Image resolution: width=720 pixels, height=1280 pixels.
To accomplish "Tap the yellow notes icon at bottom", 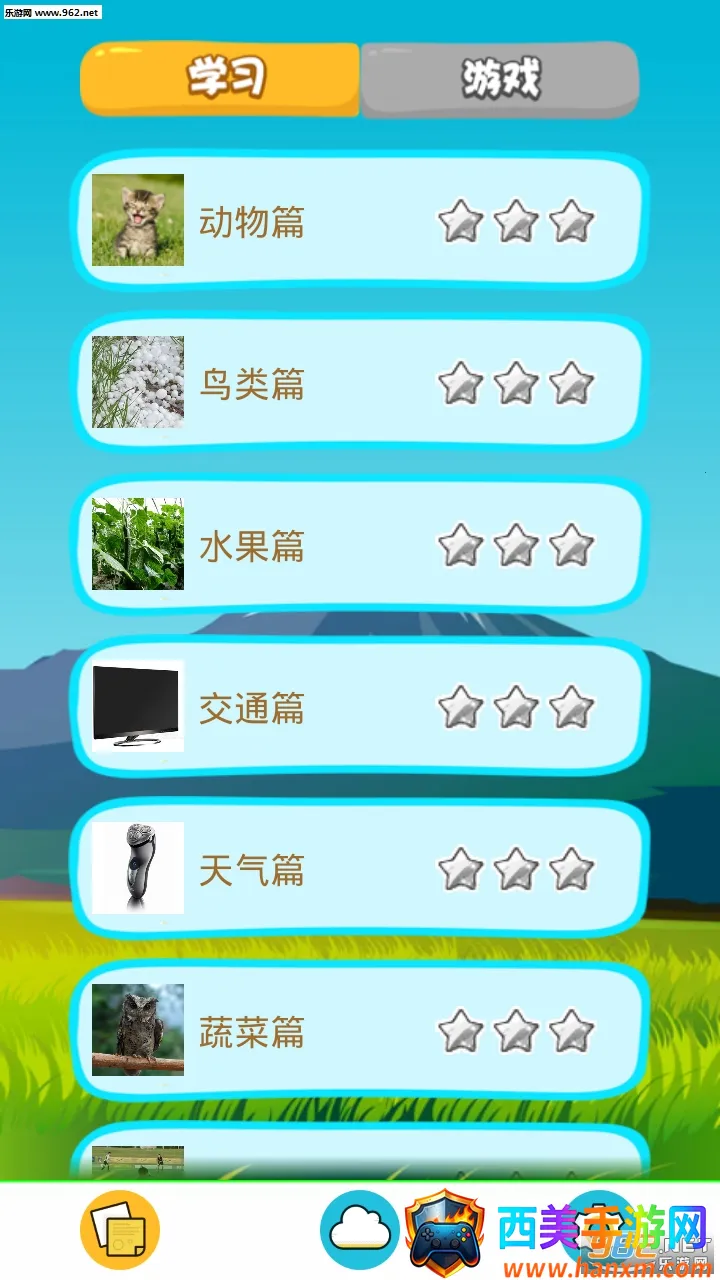I will [x=120, y=1230].
